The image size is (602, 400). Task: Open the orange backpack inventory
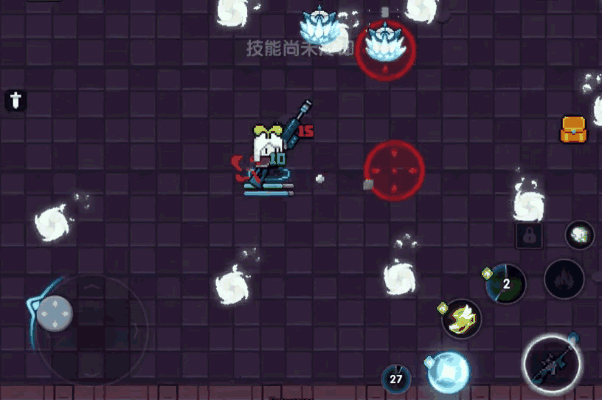[573, 129]
